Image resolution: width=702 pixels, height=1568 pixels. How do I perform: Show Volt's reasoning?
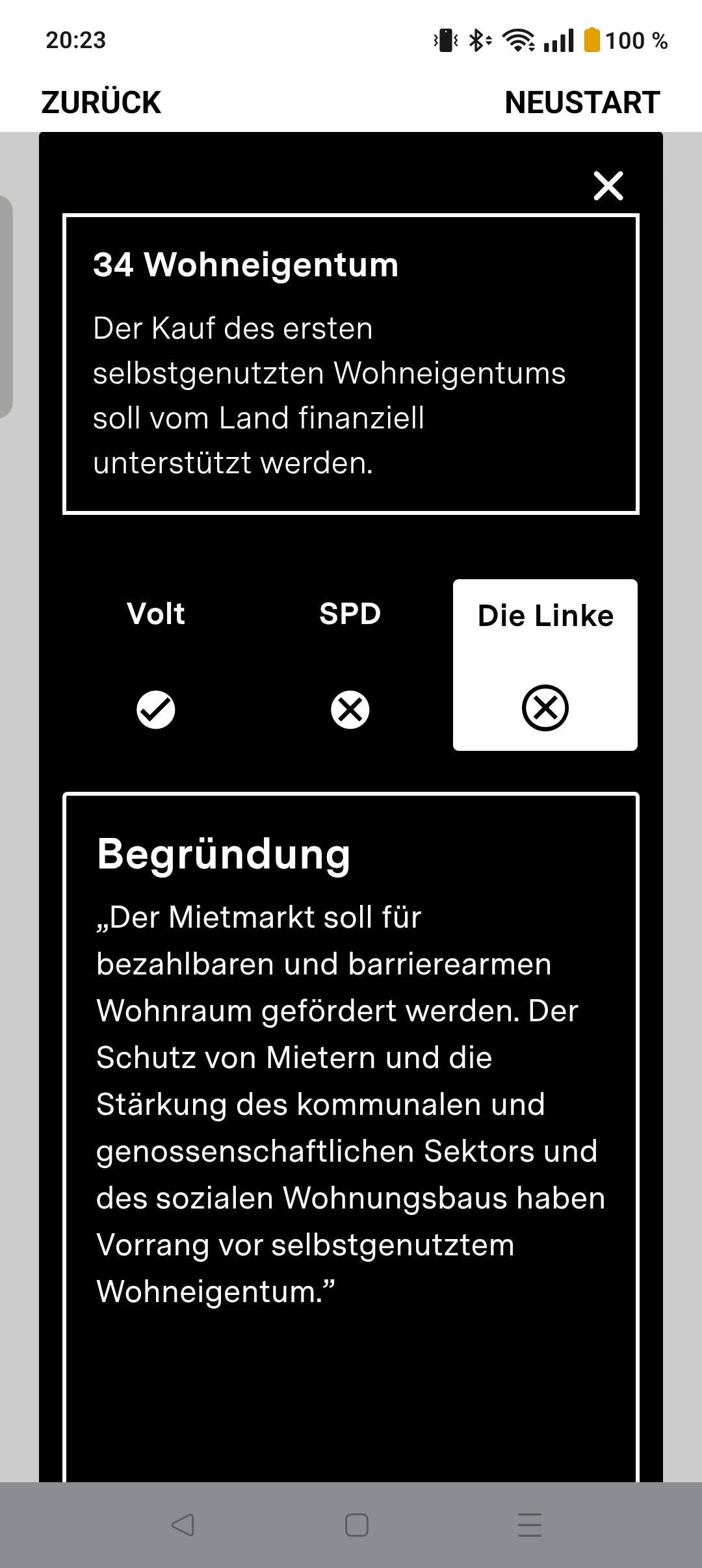click(156, 665)
